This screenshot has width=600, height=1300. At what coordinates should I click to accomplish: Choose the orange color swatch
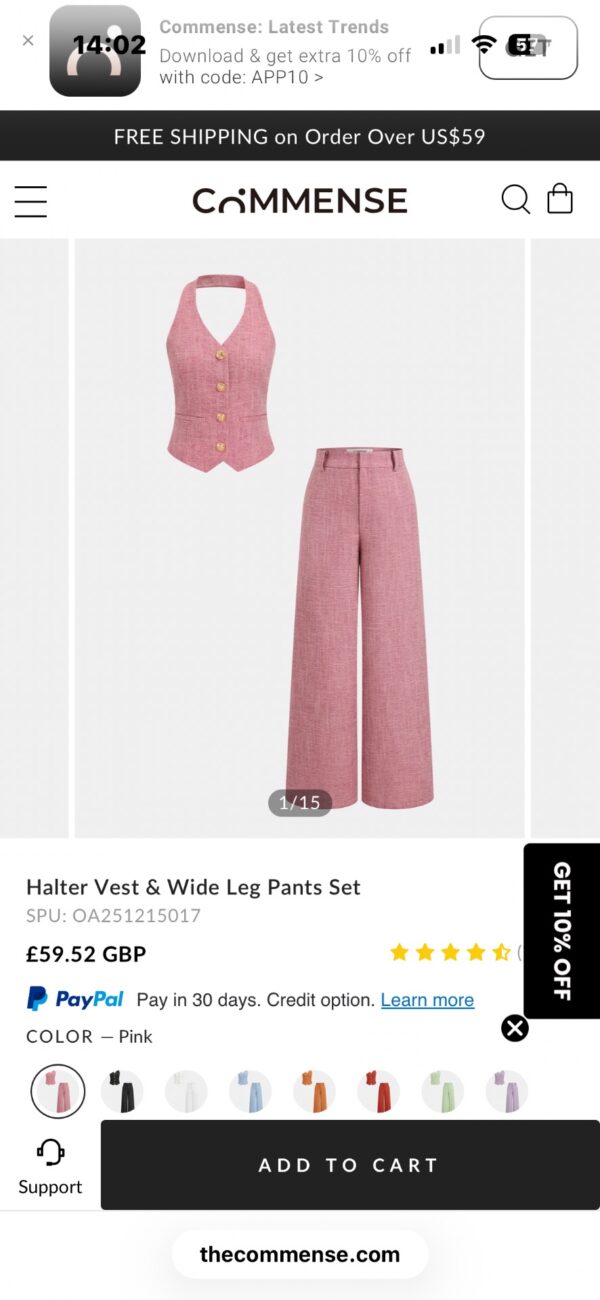(x=314, y=1091)
